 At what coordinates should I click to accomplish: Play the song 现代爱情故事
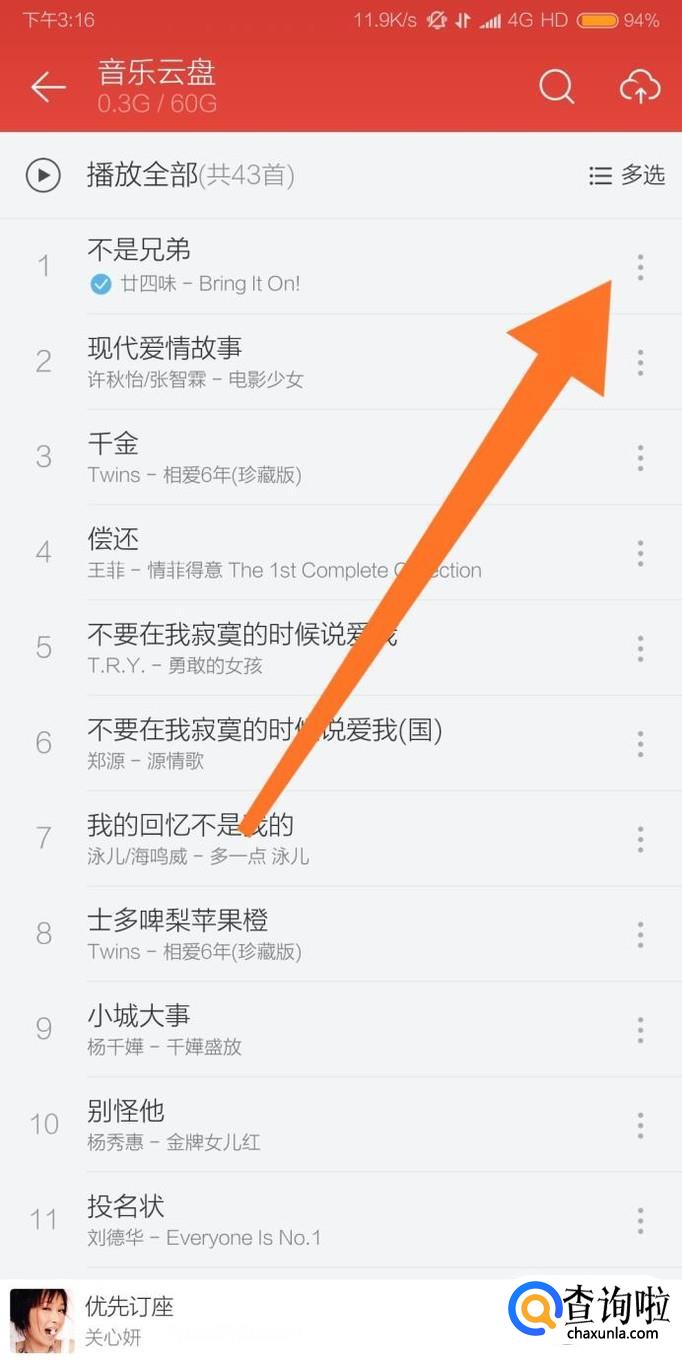pyautogui.click(x=300, y=361)
